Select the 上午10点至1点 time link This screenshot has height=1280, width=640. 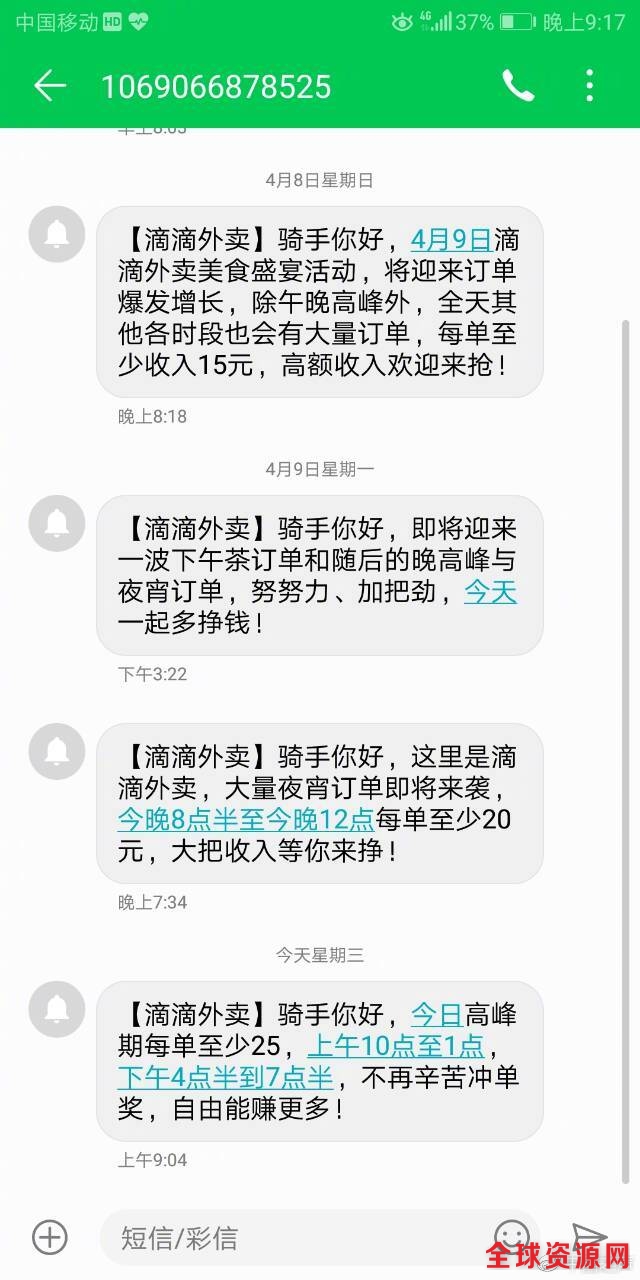tap(395, 1047)
